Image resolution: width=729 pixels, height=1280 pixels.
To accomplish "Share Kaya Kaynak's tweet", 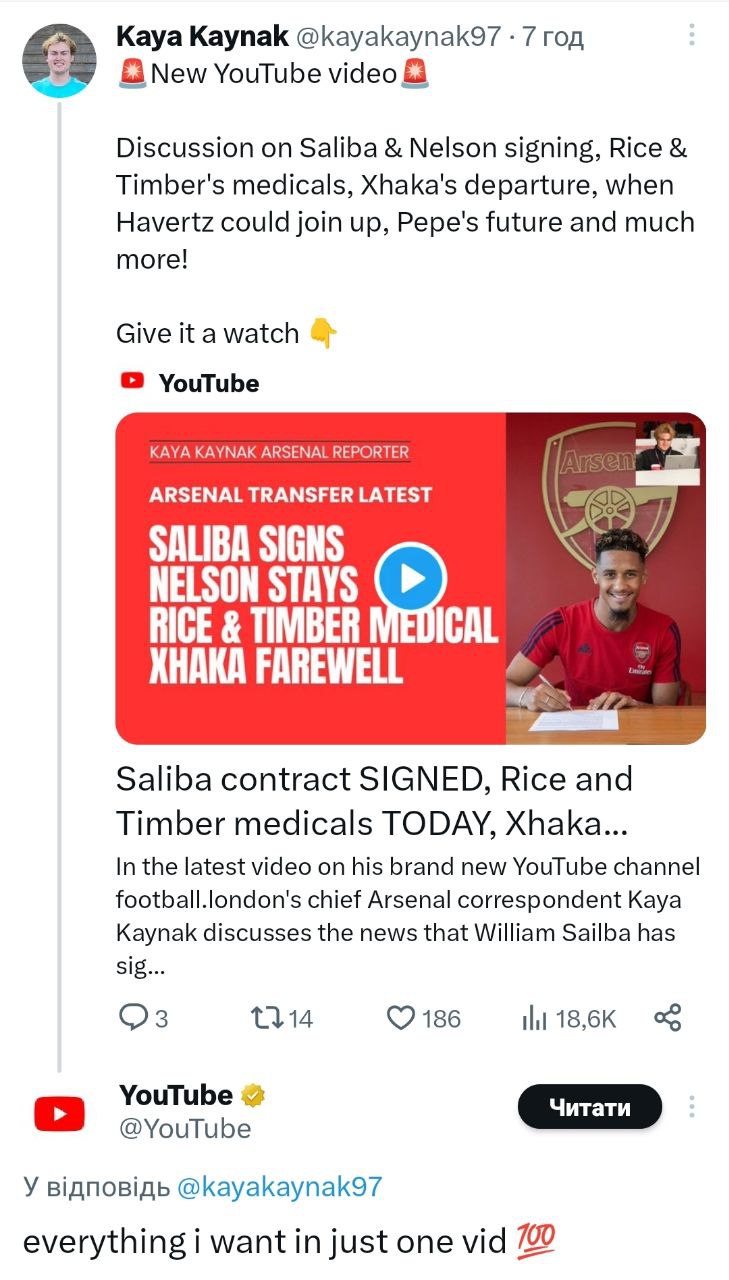I will pyautogui.click(x=667, y=1019).
